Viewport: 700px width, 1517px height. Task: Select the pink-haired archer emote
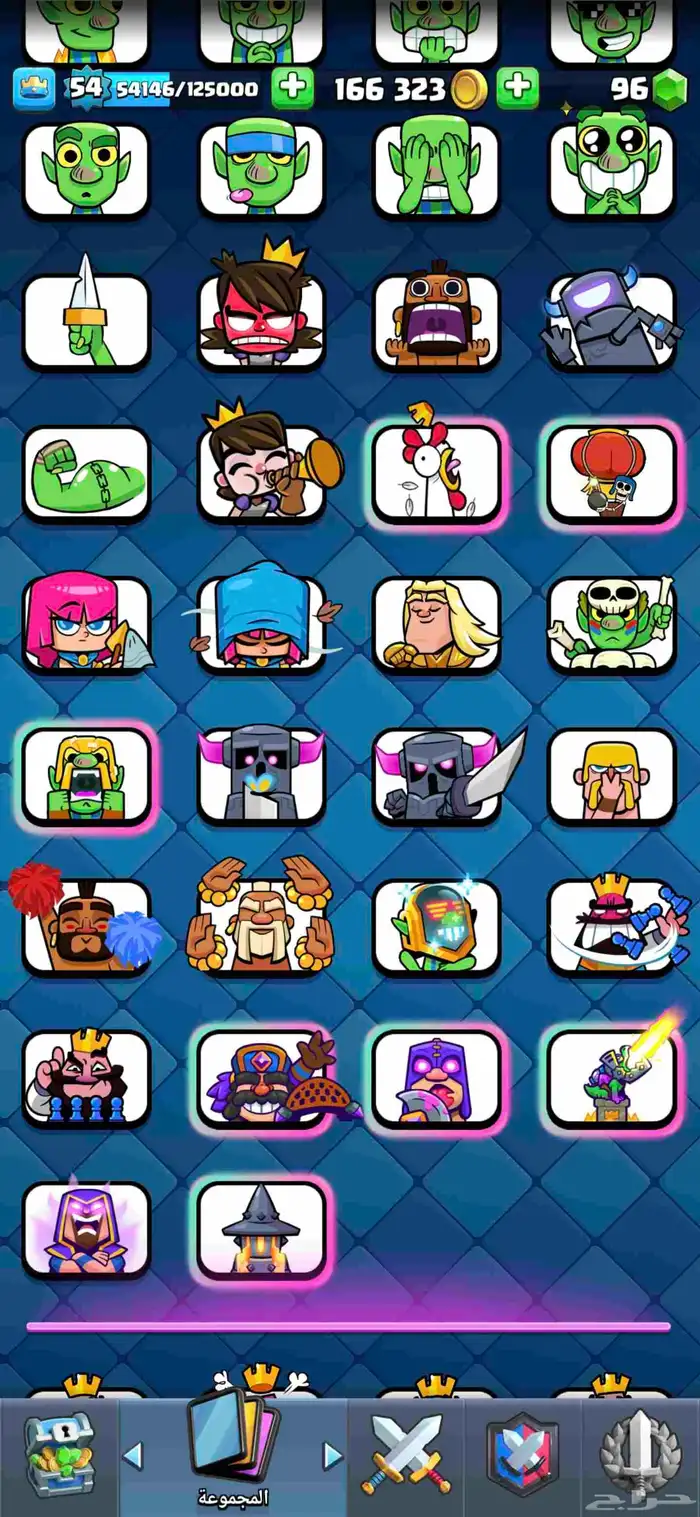tap(86, 623)
